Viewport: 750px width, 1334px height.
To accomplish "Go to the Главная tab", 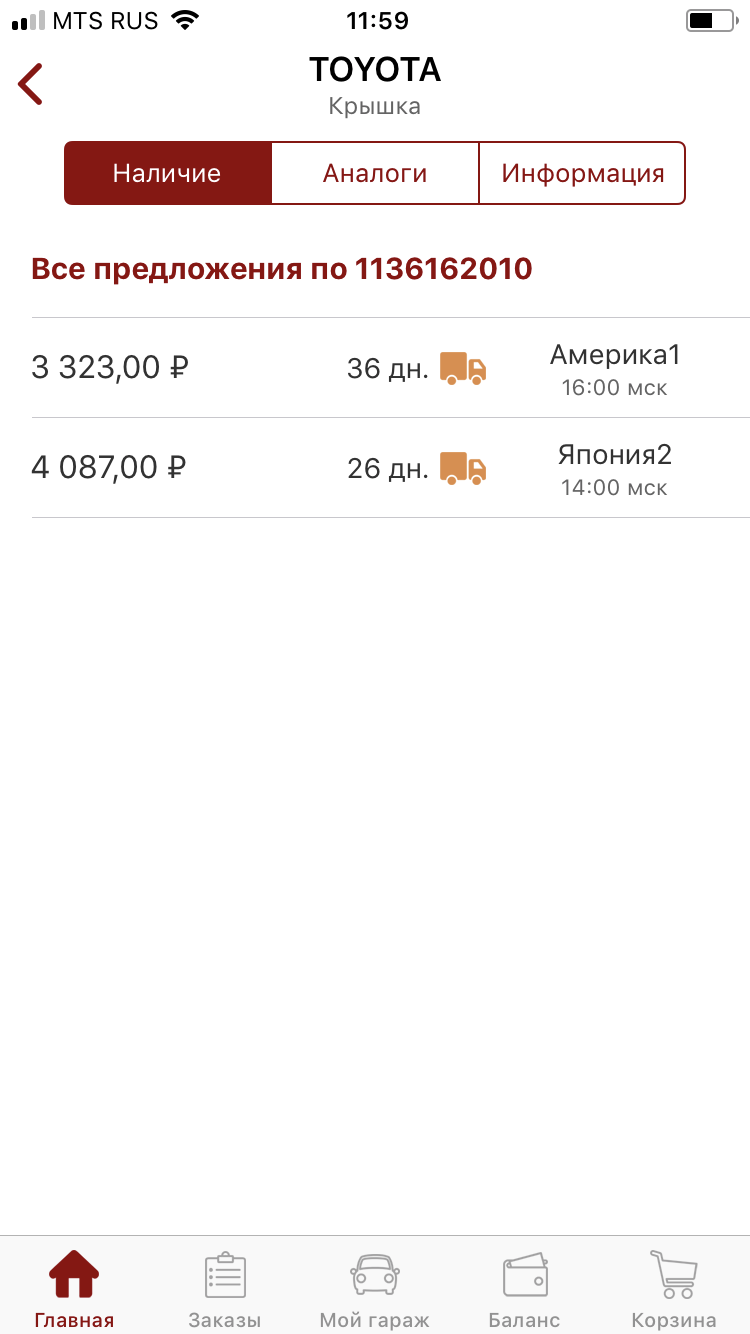I will coord(74,1289).
